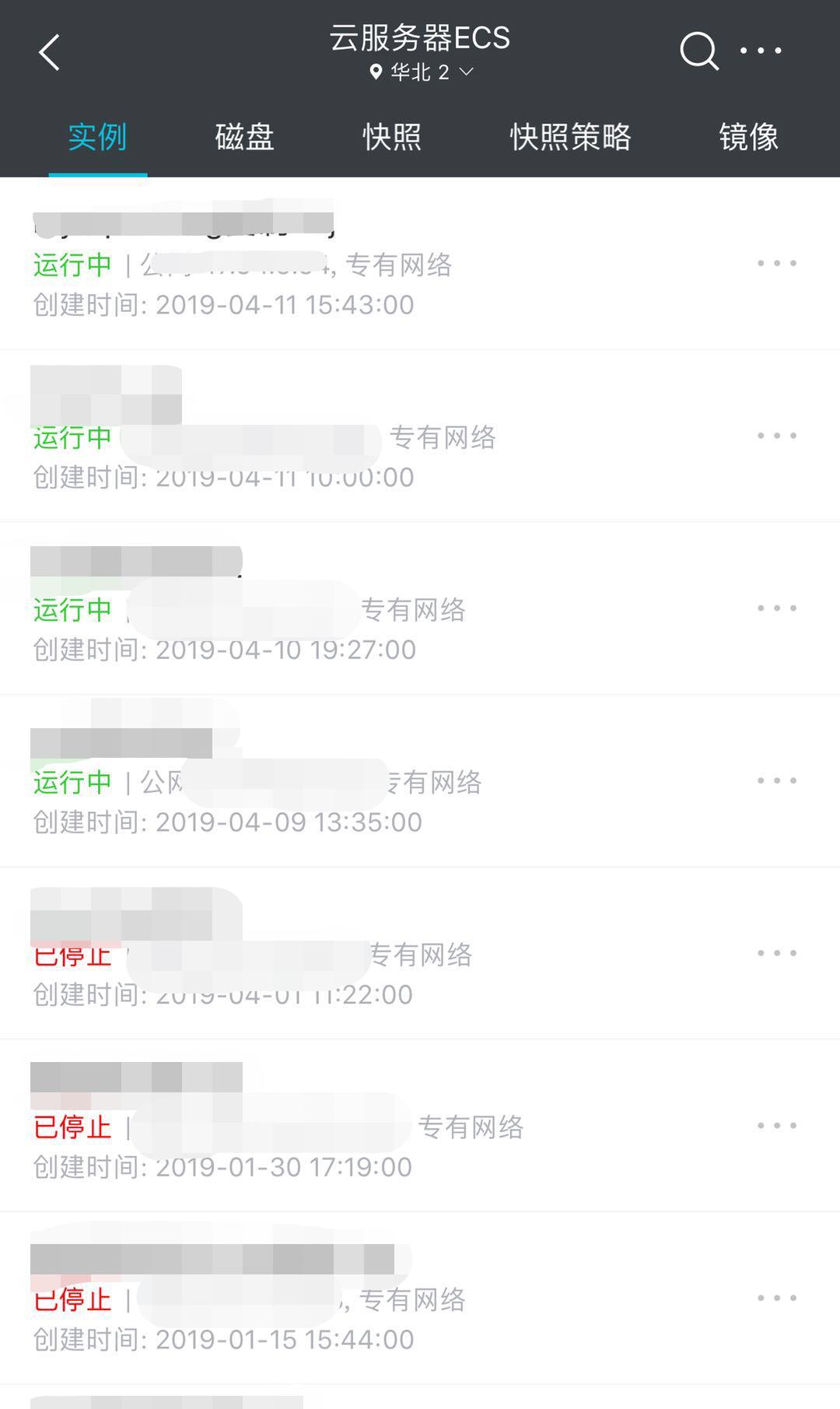840x1409 pixels.
Task: Switch to the 快照 tab
Action: pyautogui.click(x=392, y=137)
